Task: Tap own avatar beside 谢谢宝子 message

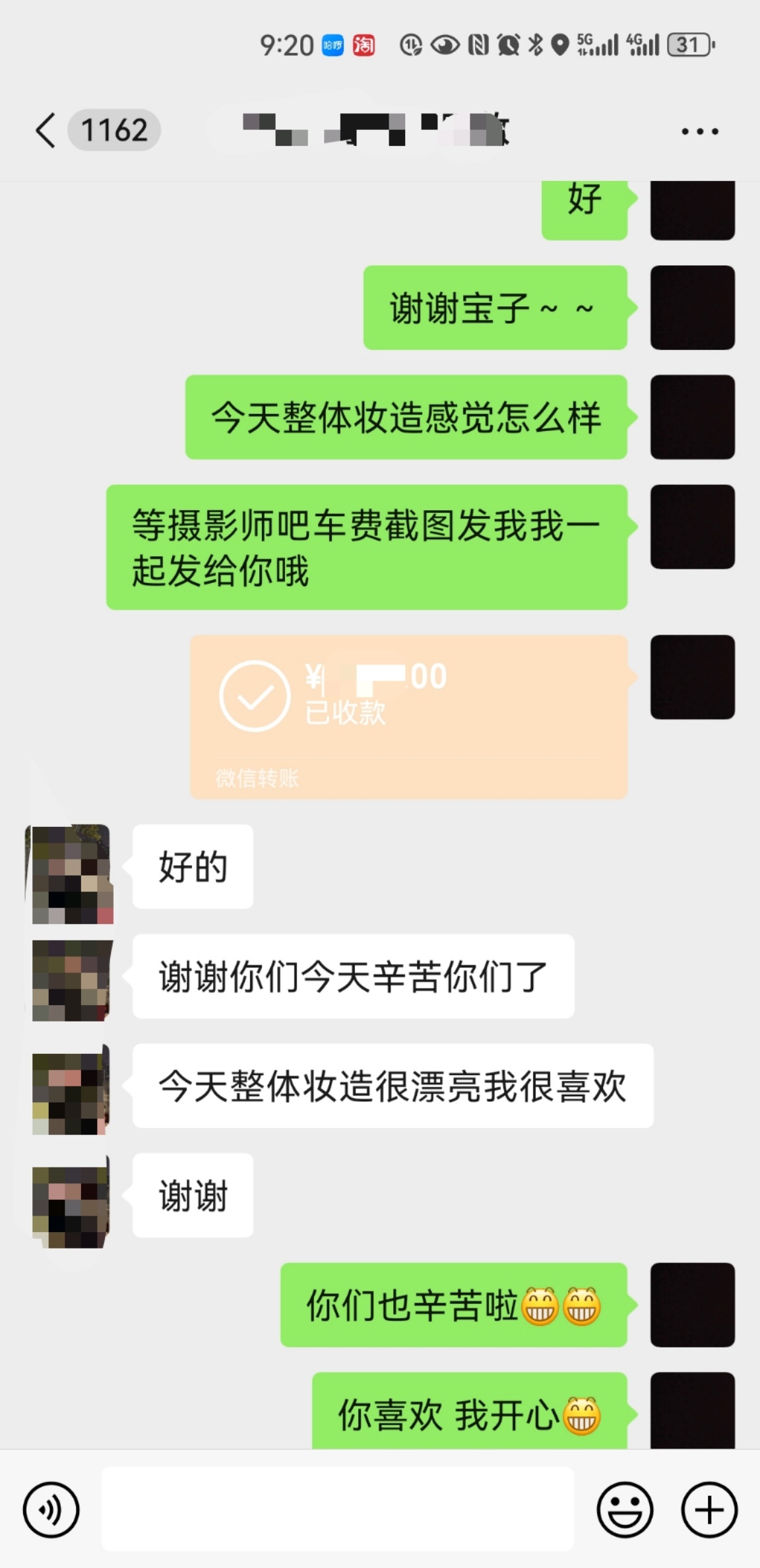Action: [x=693, y=308]
